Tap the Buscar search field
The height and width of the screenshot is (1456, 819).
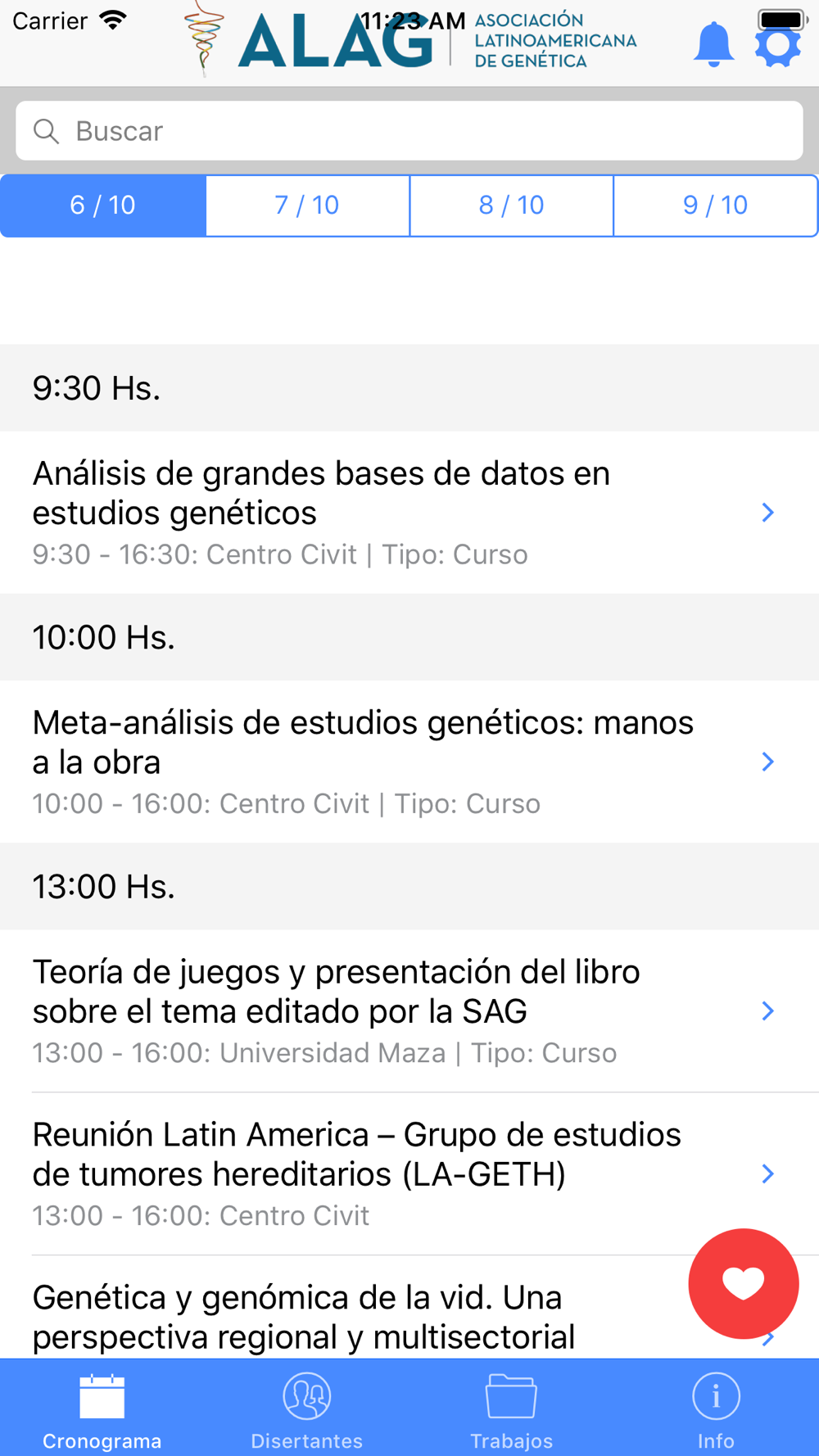point(409,131)
